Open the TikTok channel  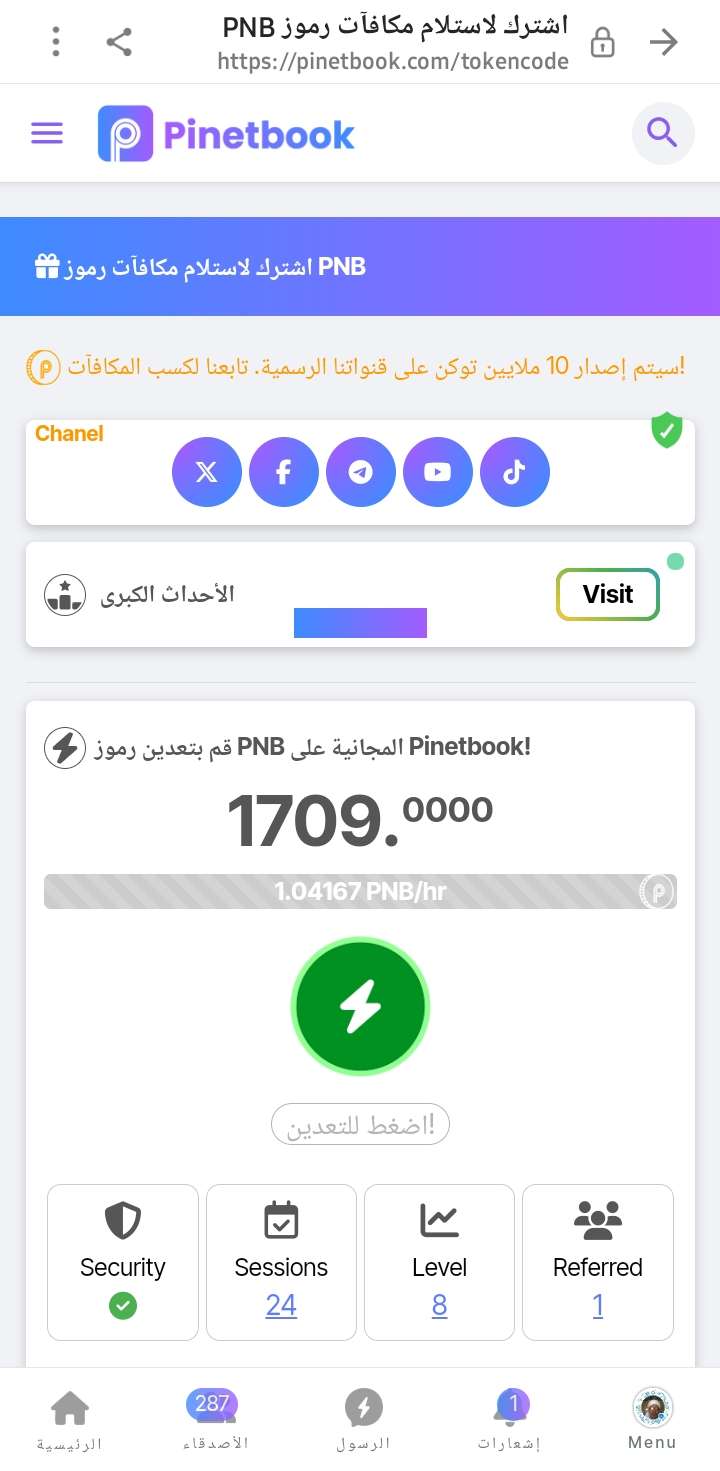(514, 472)
